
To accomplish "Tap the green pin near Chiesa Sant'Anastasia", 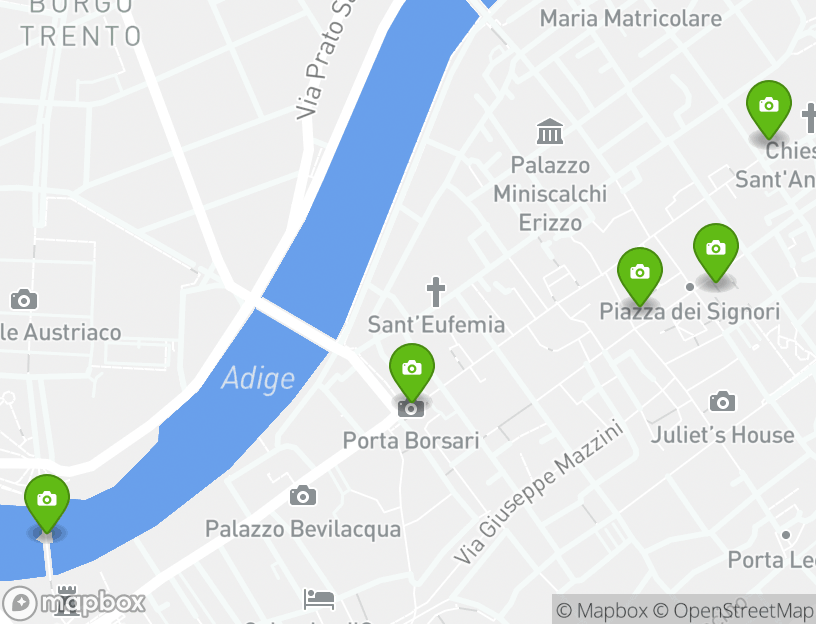I will point(768,107).
